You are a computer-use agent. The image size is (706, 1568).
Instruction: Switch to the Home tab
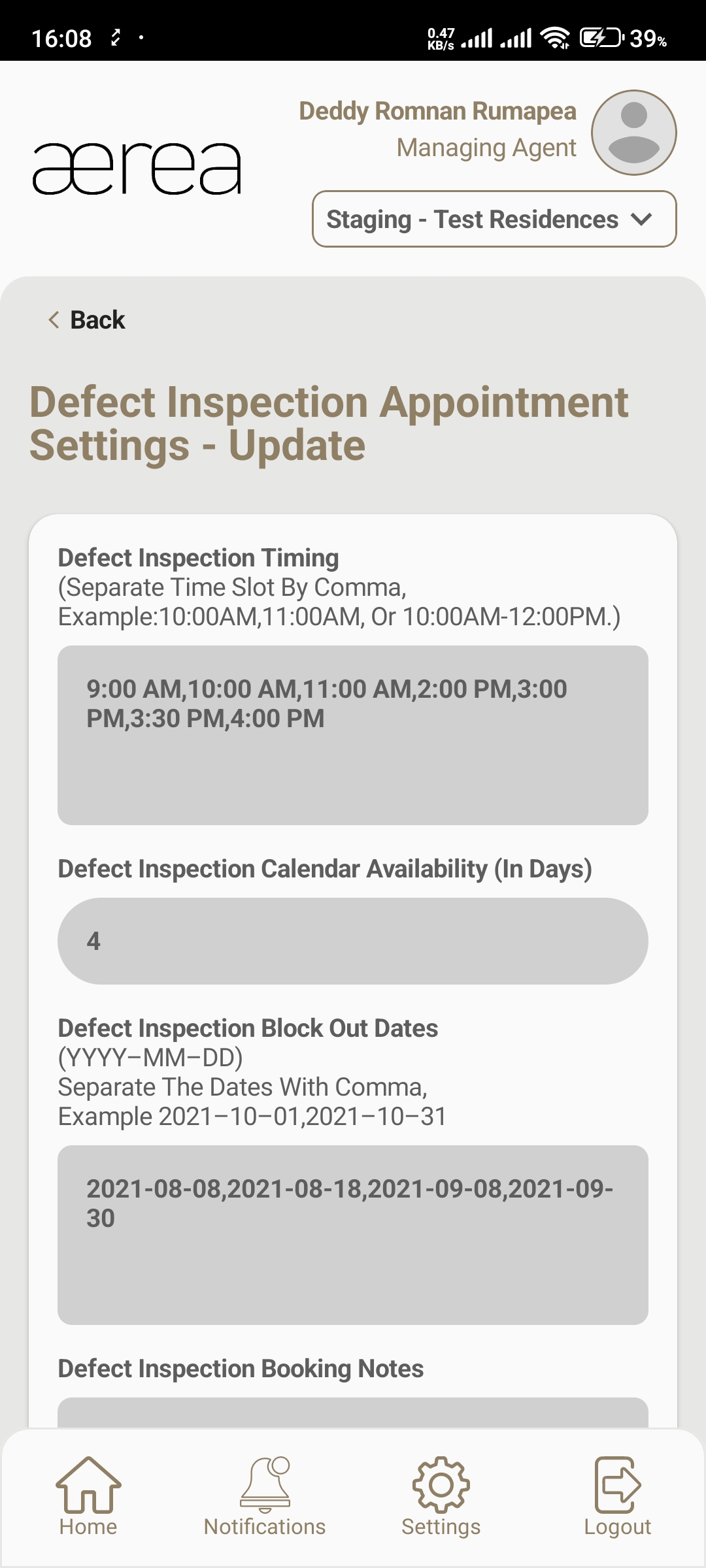(x=88, y=1497)
